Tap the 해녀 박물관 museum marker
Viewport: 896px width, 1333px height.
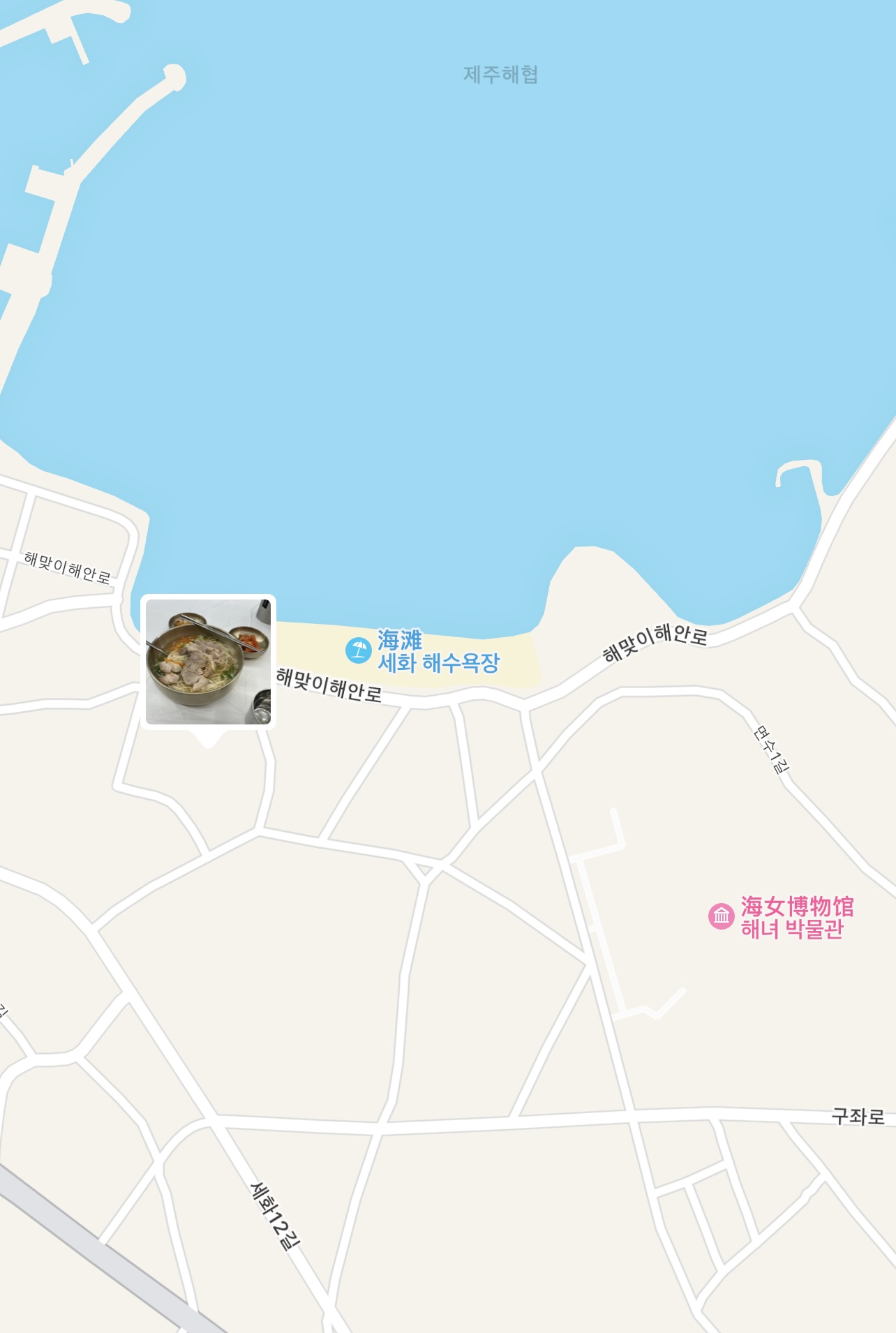[722, 916]
